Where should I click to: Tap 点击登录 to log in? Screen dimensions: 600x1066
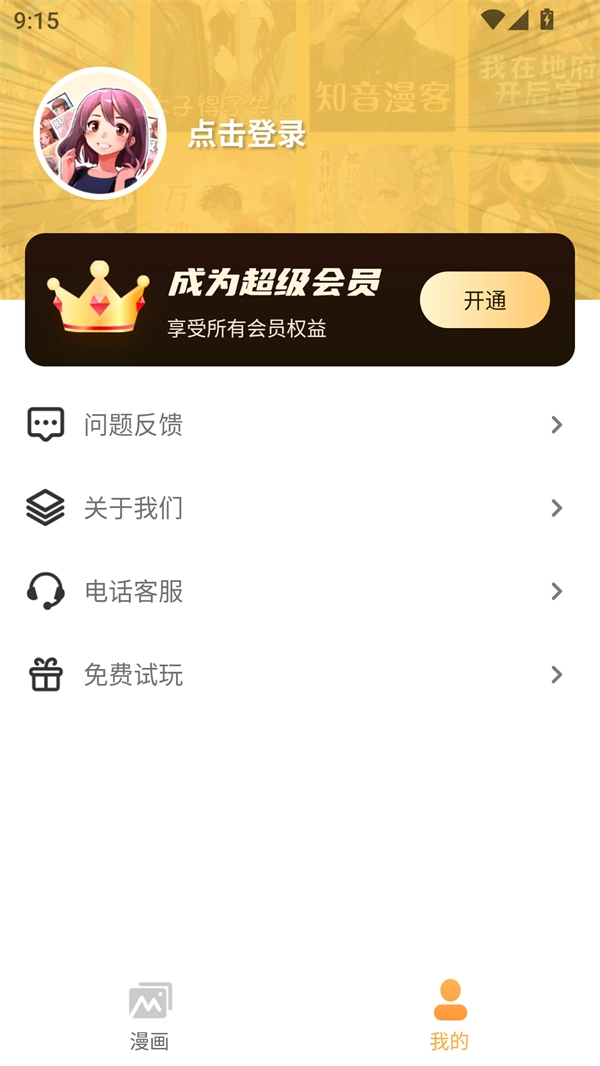click(x=247, y=135)
